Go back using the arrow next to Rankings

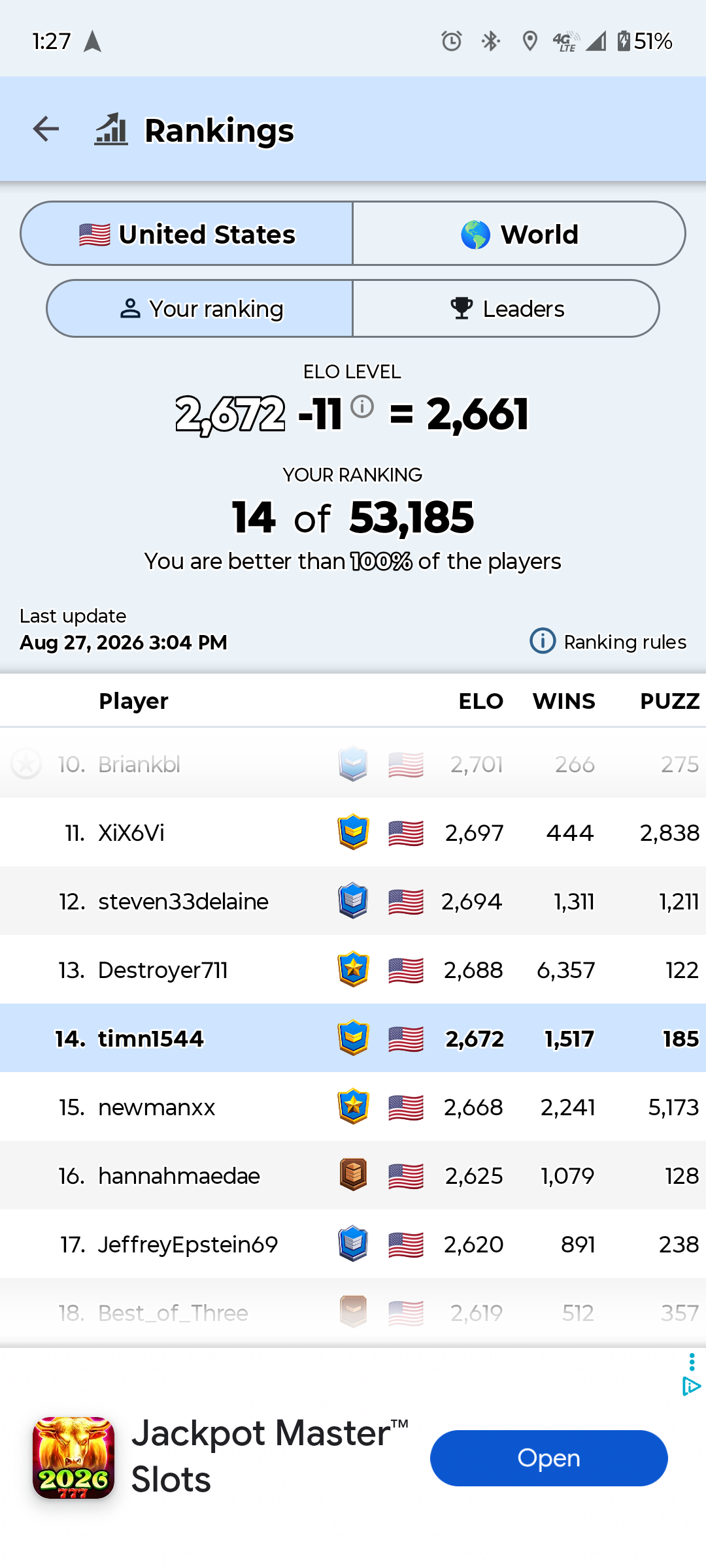[x=46, y=129]
